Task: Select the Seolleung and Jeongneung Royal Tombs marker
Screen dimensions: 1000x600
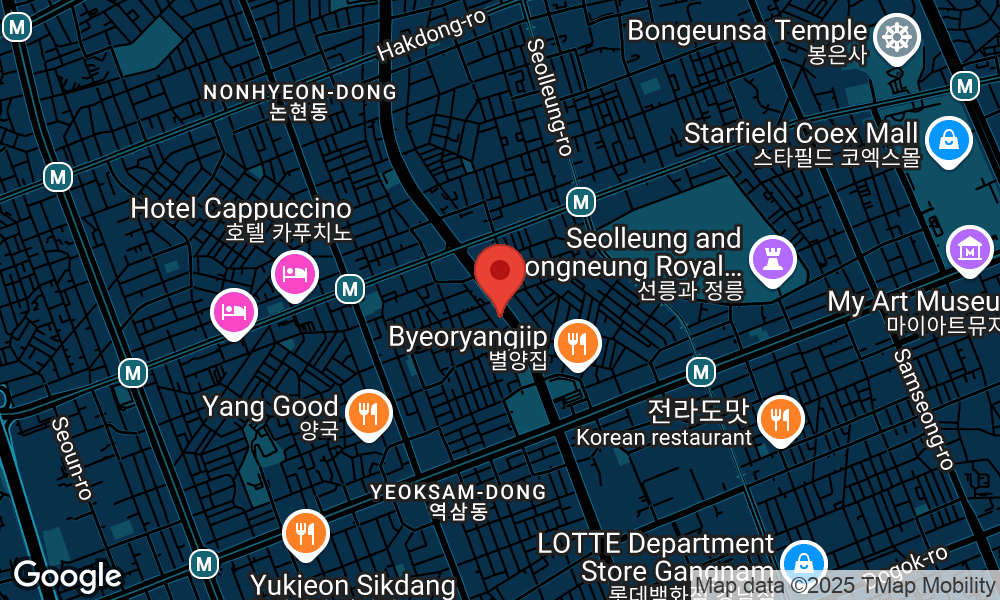Action: [x=771, y=257]
